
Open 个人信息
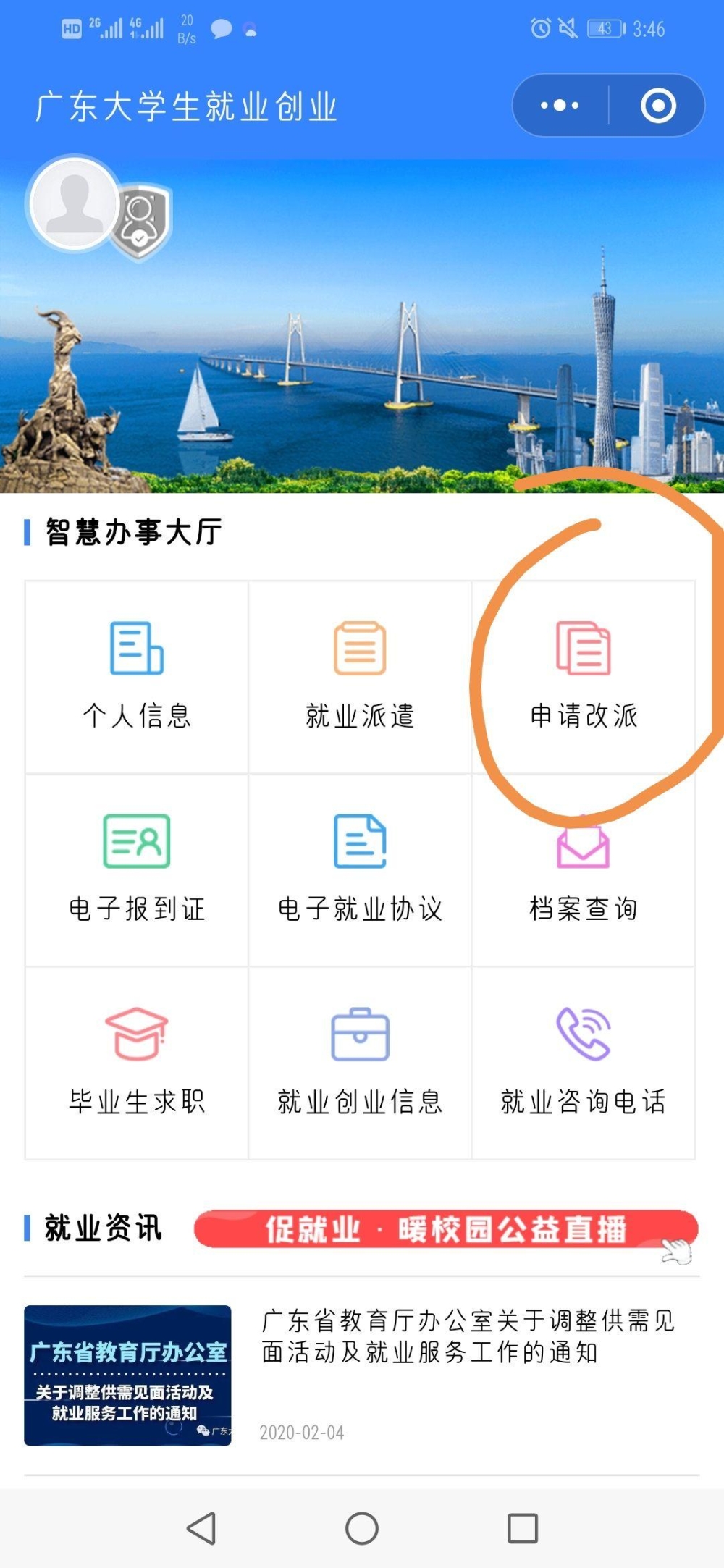pos(137,677)
